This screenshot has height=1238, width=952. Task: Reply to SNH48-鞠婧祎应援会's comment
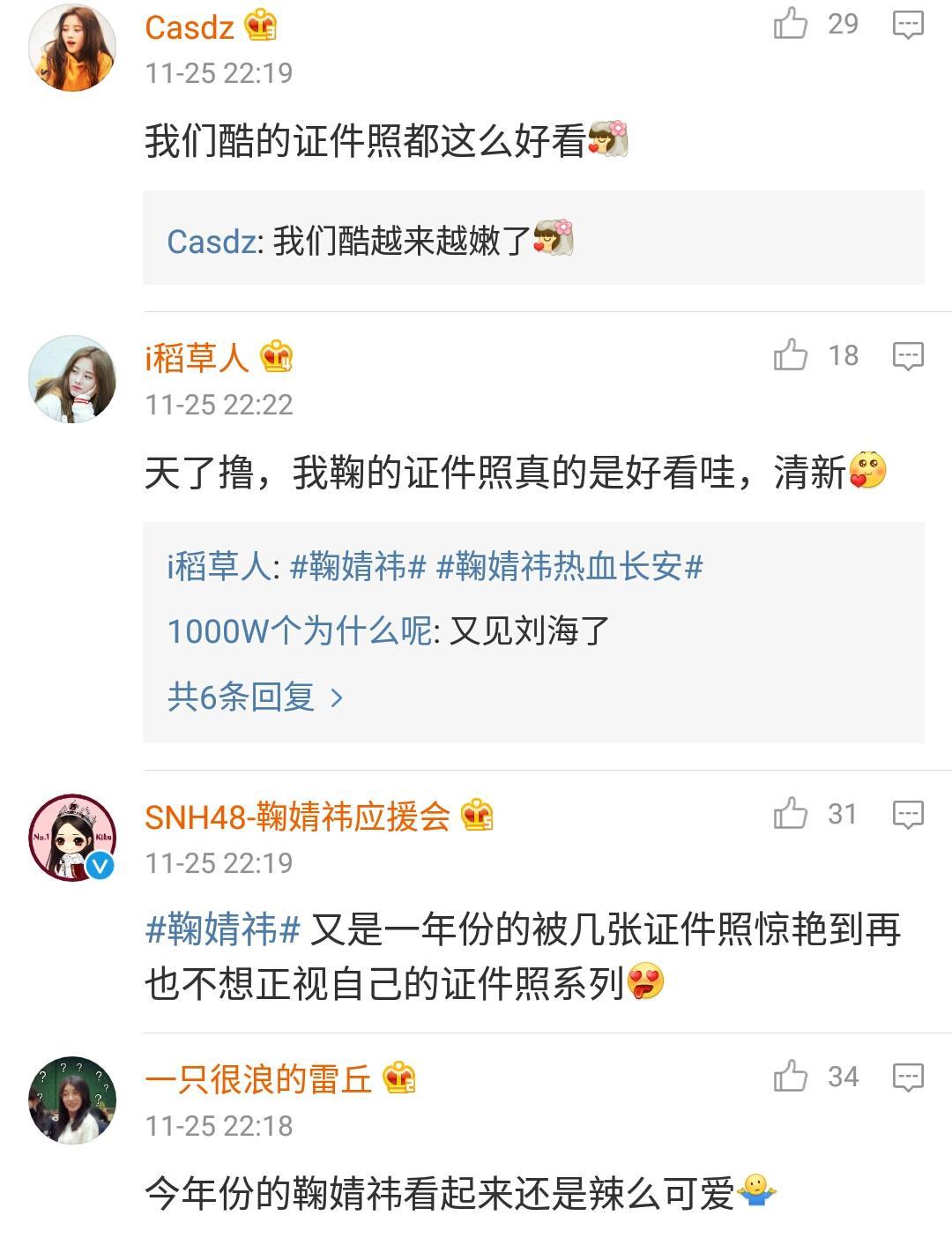pyautogui.click(x=908, y=815)
